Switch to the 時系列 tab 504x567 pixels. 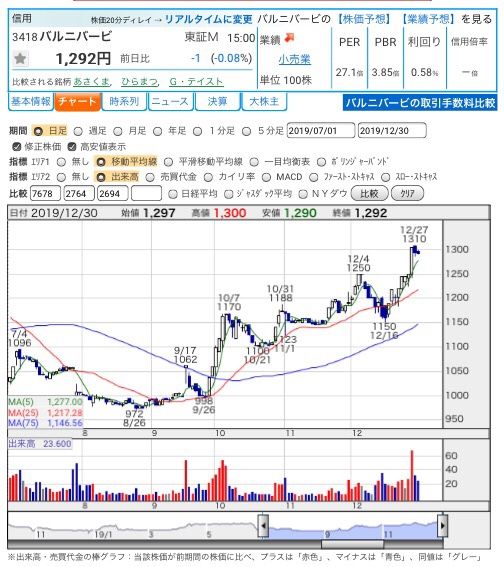(124, 101)
